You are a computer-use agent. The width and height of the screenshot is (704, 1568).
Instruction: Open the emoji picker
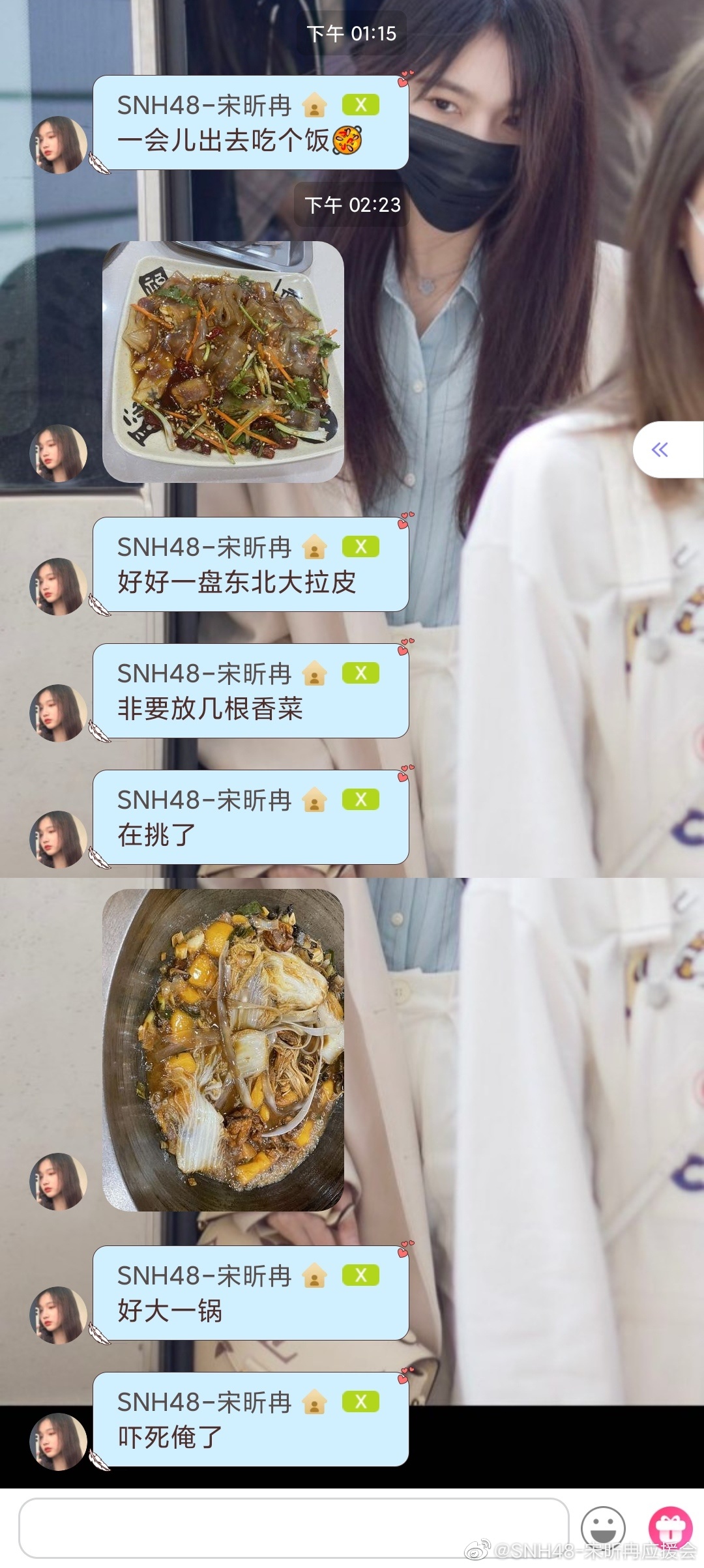pos(603,1527)
